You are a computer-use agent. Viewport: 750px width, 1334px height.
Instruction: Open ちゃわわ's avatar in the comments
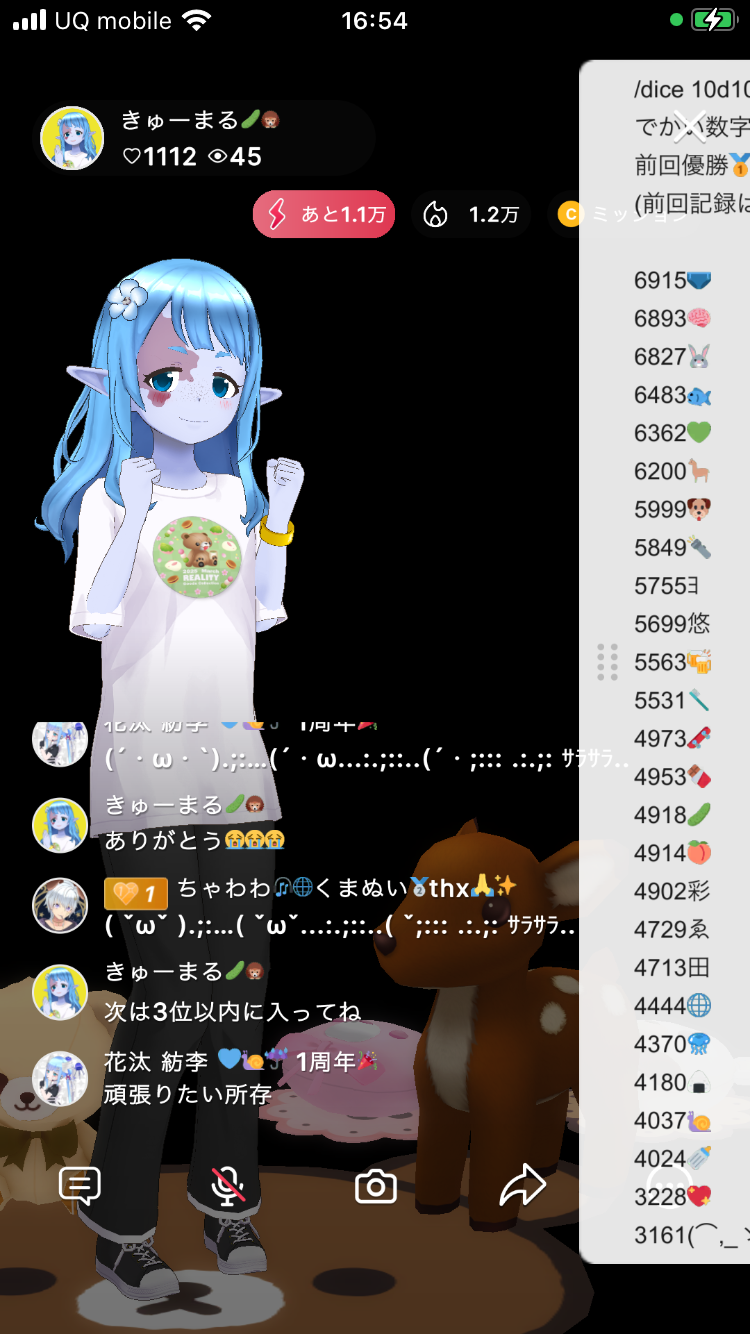[x=60, y=906]
